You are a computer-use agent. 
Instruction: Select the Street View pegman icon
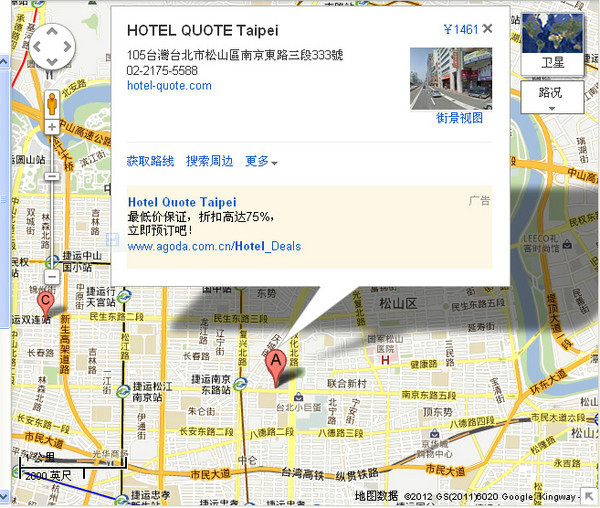click(x=51, y=101)
